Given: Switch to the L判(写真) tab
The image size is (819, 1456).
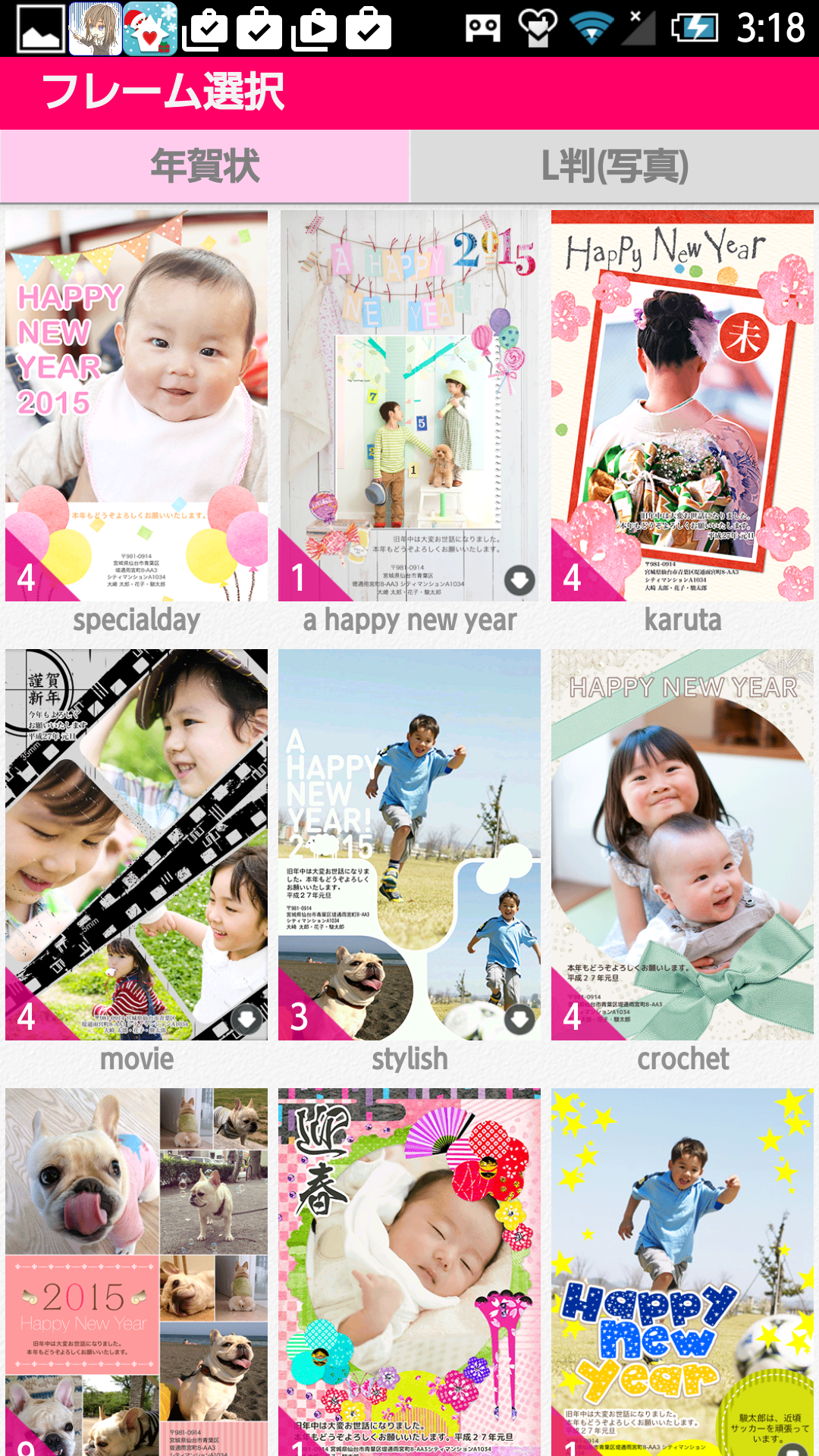Looking at the screenshot, I should [x=614, y=166].
